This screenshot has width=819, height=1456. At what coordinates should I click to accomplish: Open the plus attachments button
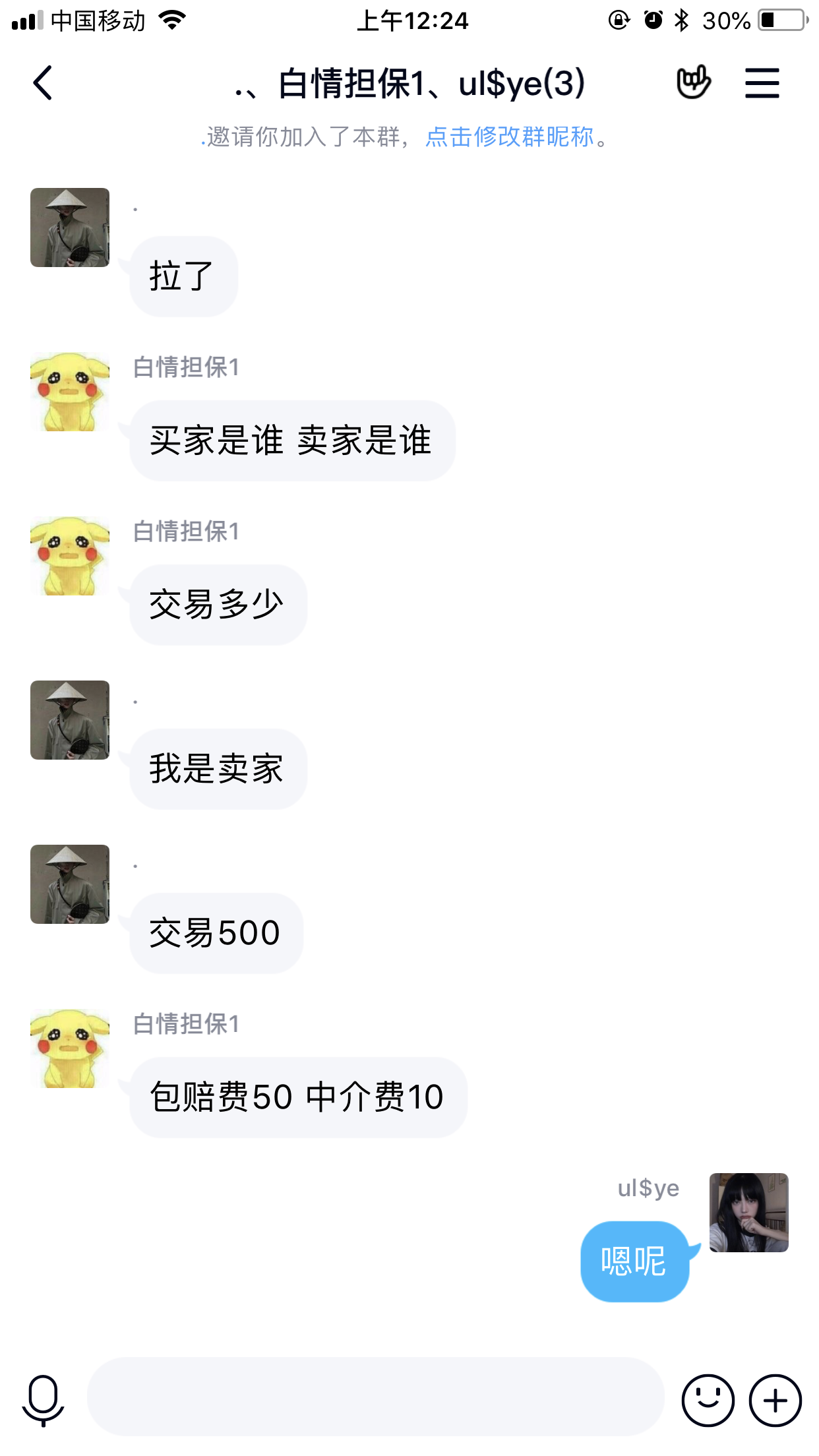(775, 1401)
